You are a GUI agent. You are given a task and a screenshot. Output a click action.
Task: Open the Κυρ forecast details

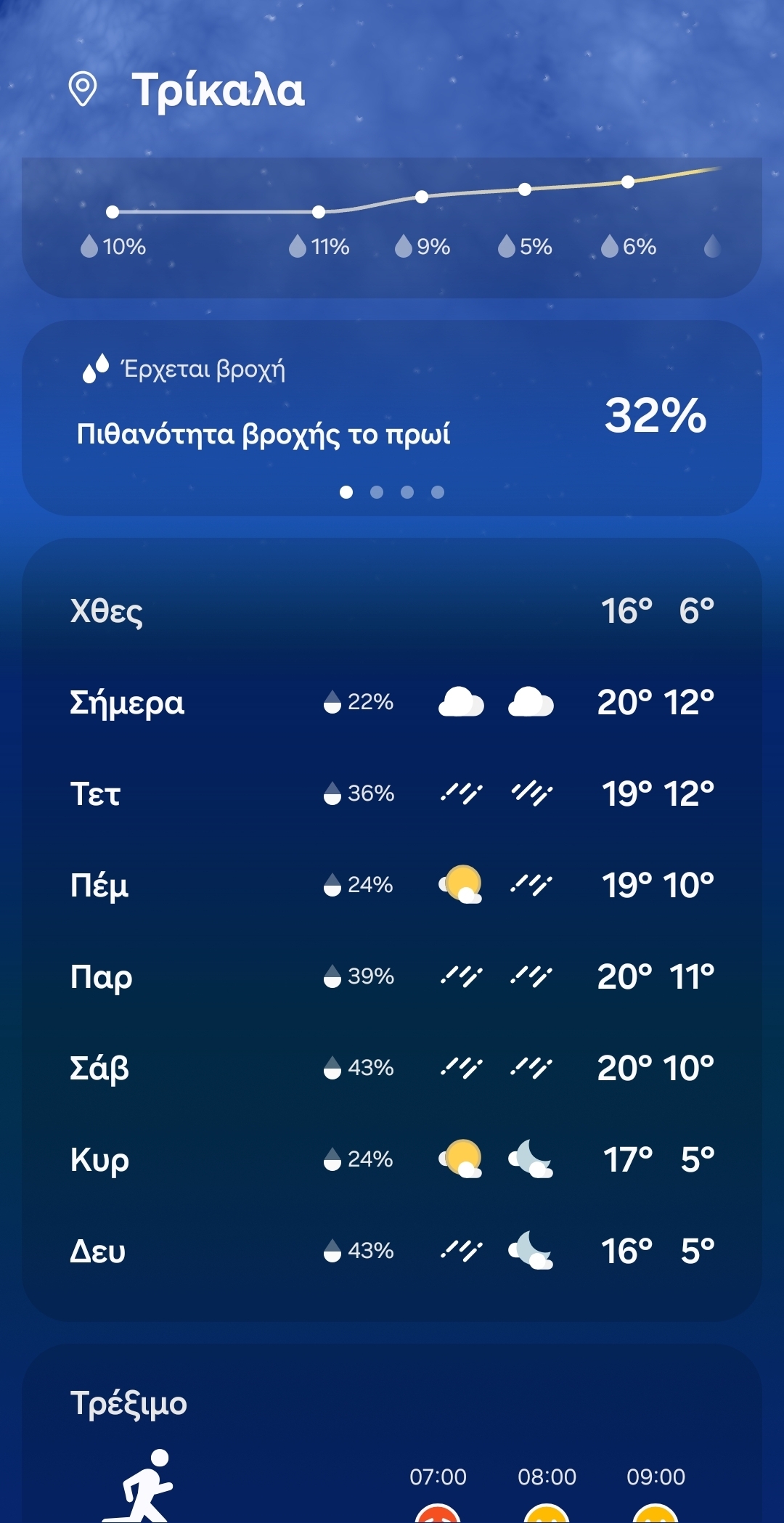click(392, 1159)
